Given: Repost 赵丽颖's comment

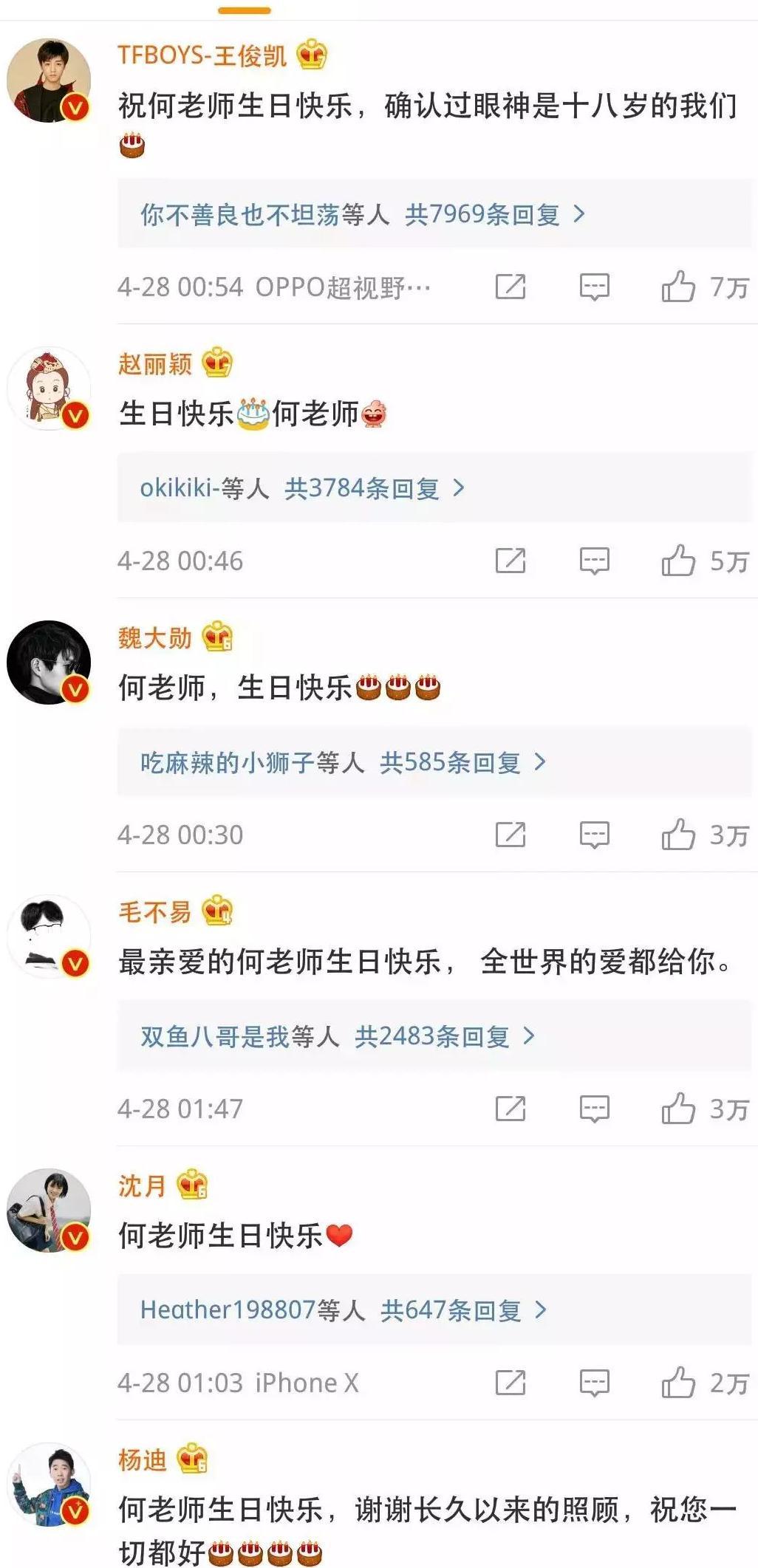Looking at the screenshot, I should click(510, 561).
